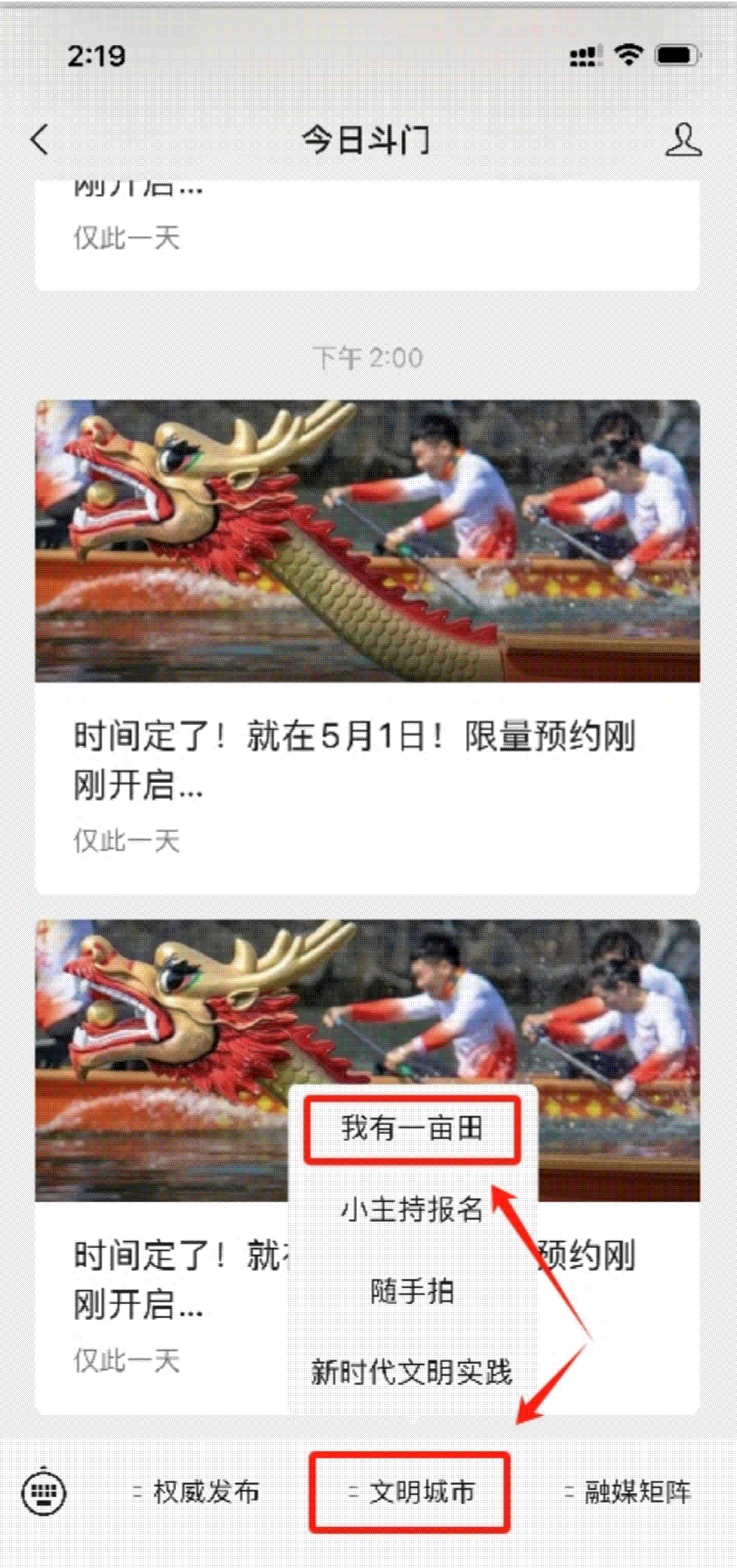Screen dimensions: 737x1568
Task: Tap the 文明城市 bottom menu
Action: point(411,1492)
